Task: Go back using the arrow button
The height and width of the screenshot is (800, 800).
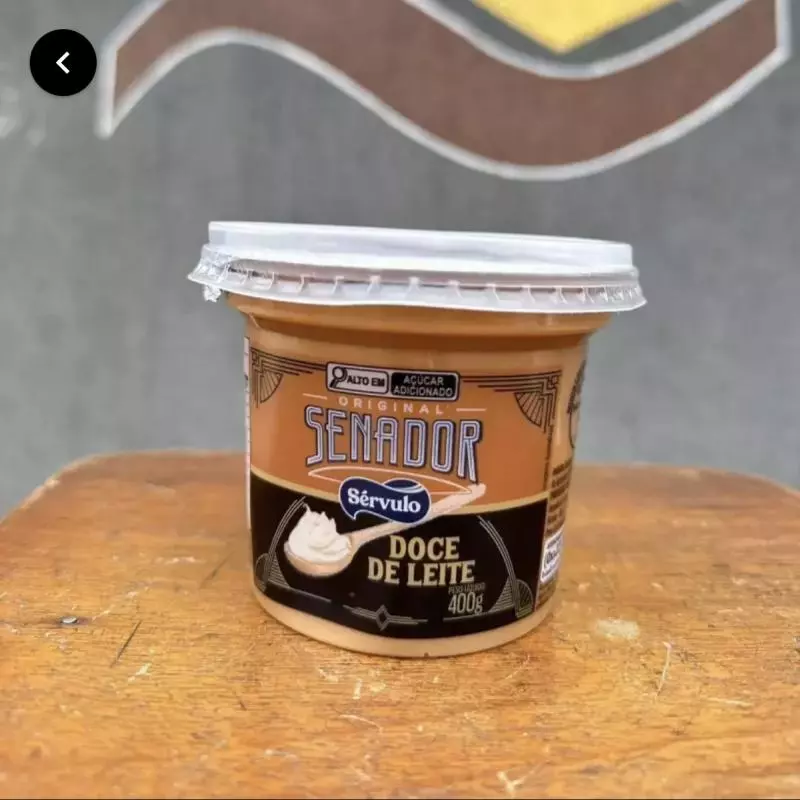Action: [63, 63]
